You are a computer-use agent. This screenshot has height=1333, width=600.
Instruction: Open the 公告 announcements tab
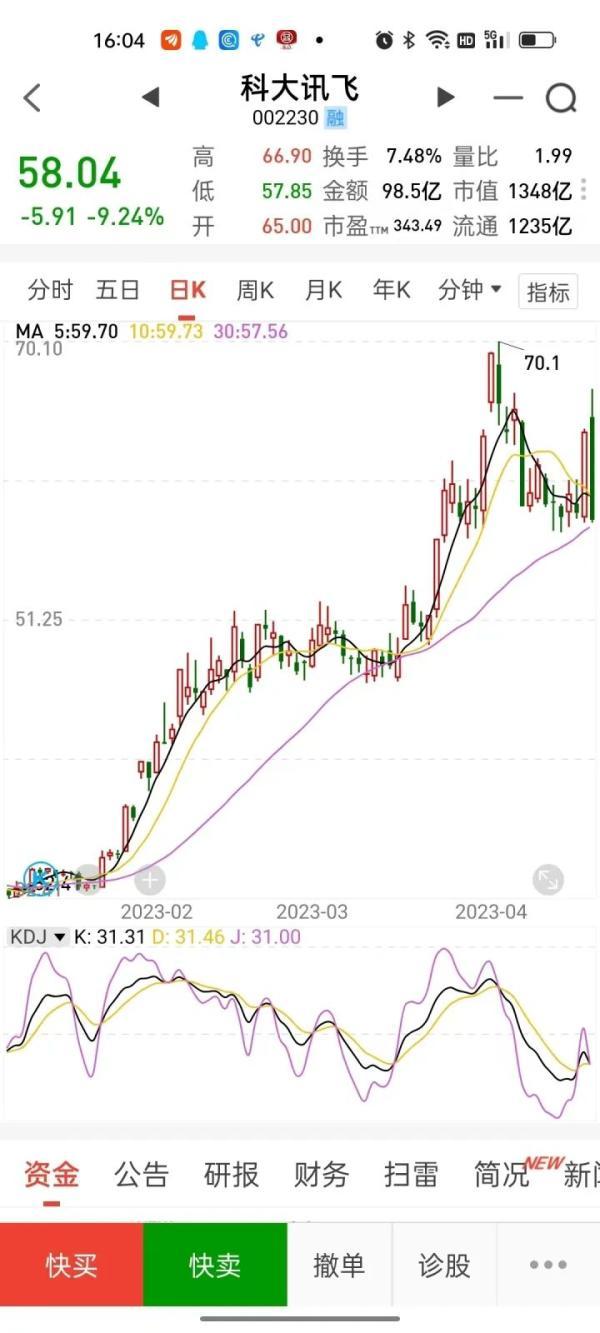coord(141,1175)
